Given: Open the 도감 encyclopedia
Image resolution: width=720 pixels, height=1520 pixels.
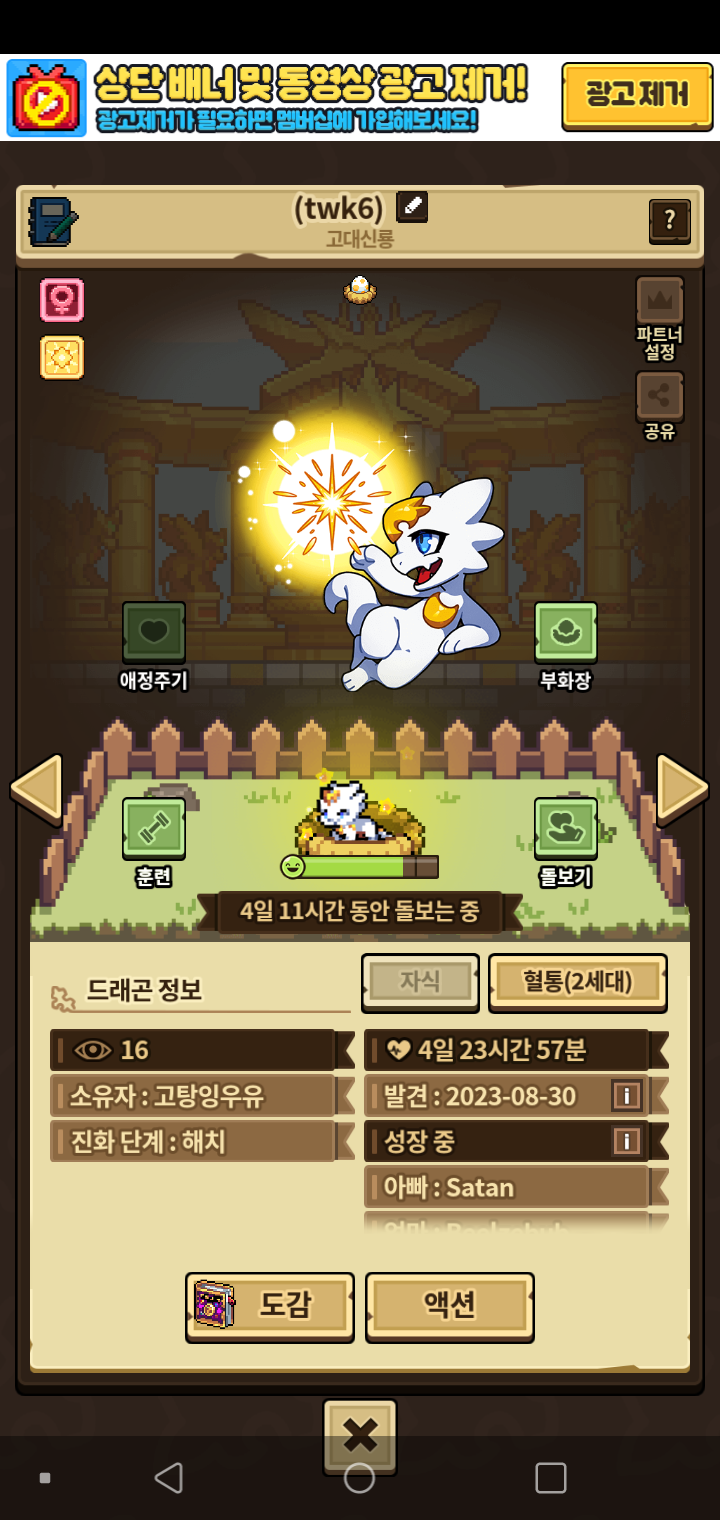Looking at the screenshot, I should 270,1306.
